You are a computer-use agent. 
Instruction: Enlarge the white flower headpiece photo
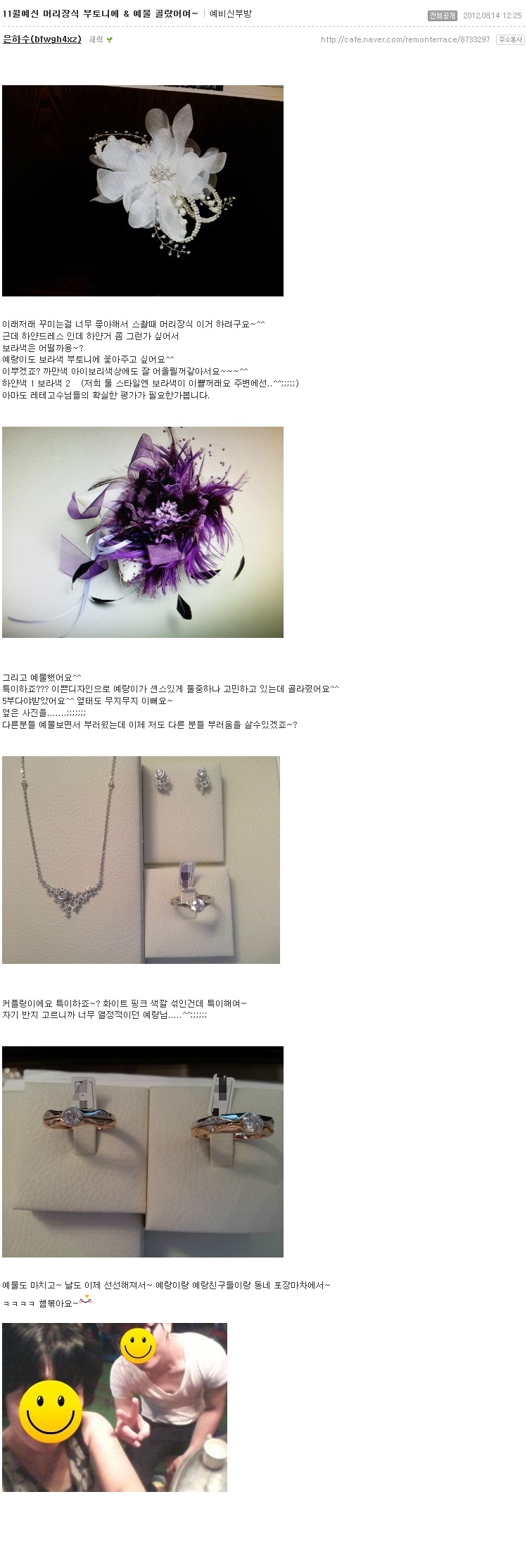tap(143, 191)
